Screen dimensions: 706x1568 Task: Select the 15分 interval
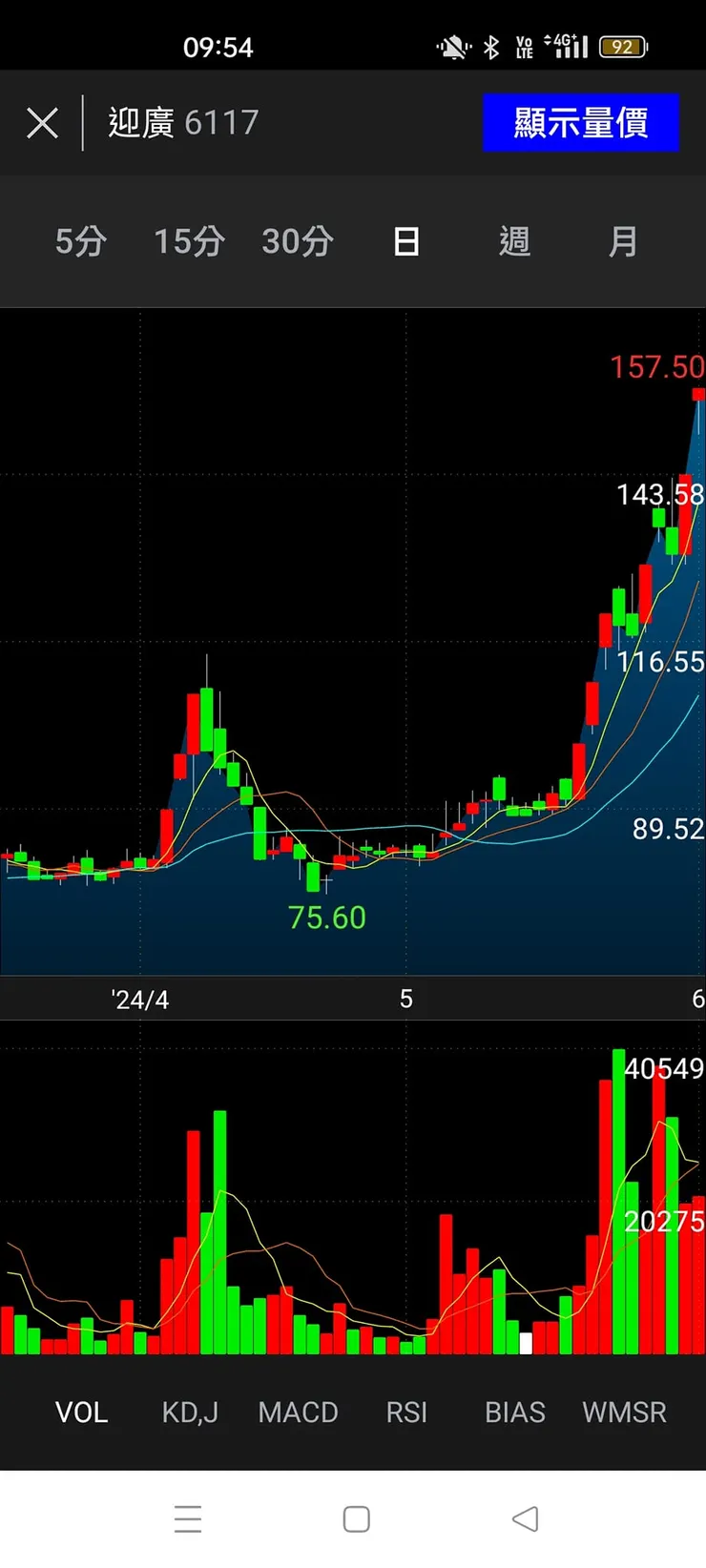click(x=189, y=241)
